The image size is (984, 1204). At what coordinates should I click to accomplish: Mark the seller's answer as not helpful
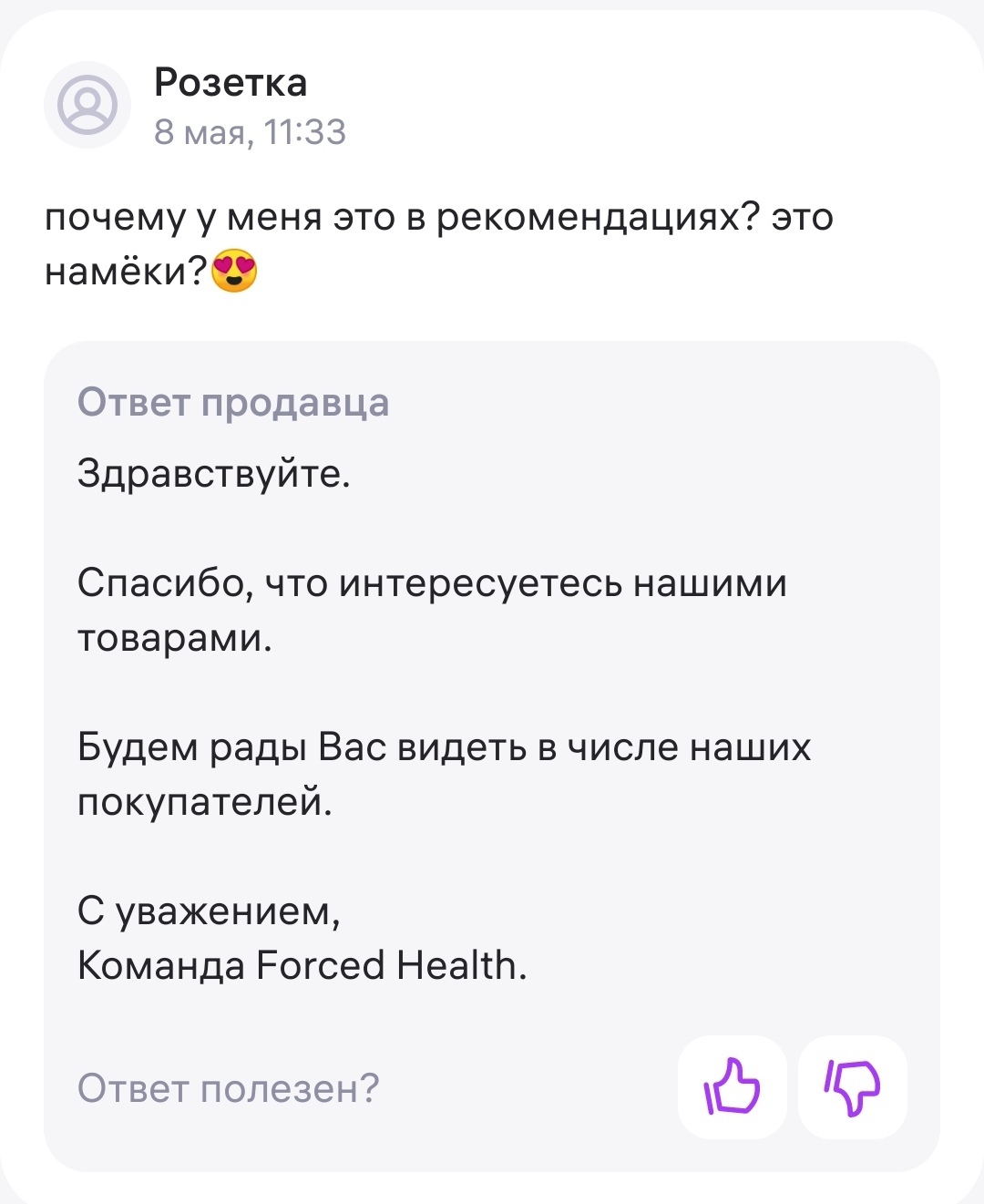pyautogui.click(x=852, y=1086)
